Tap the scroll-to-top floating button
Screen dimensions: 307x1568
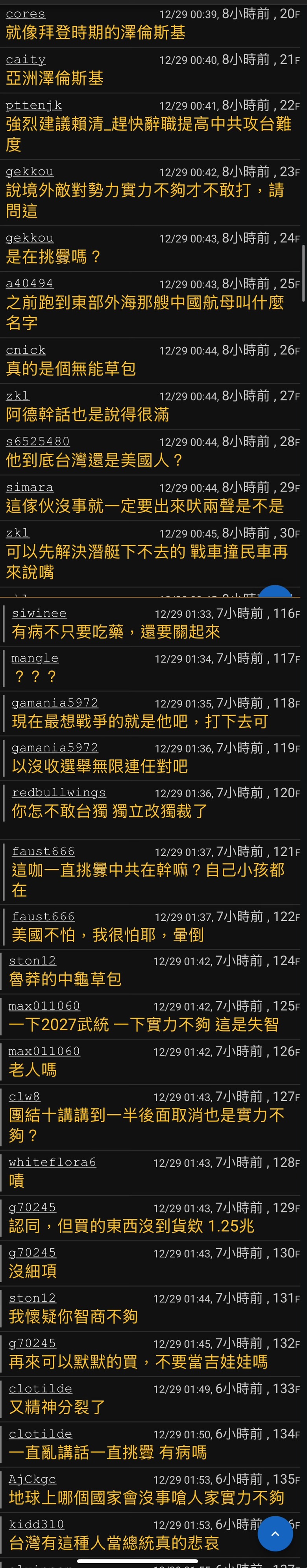(275, 1533)
